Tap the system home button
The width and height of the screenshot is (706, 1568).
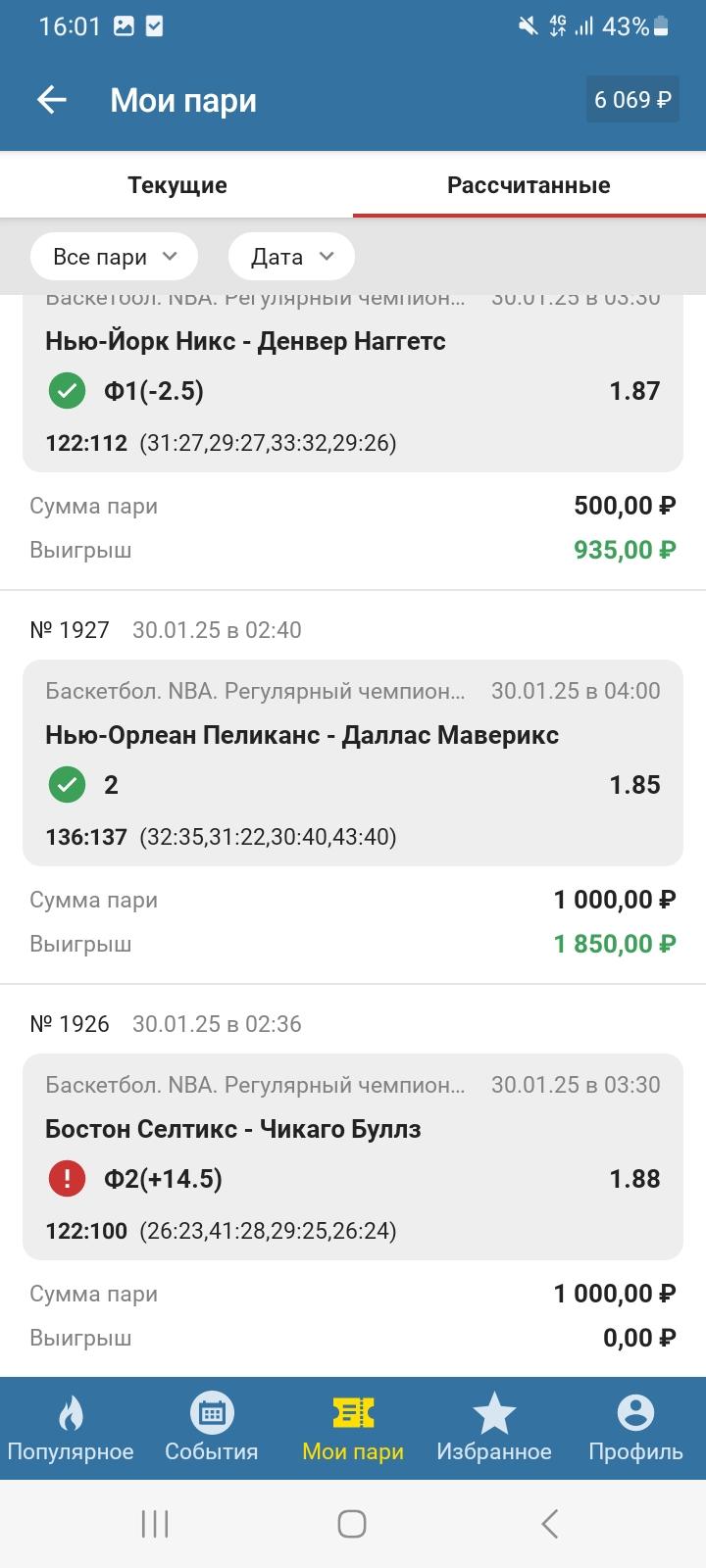pyautogui.click(x=352, y=1524)
